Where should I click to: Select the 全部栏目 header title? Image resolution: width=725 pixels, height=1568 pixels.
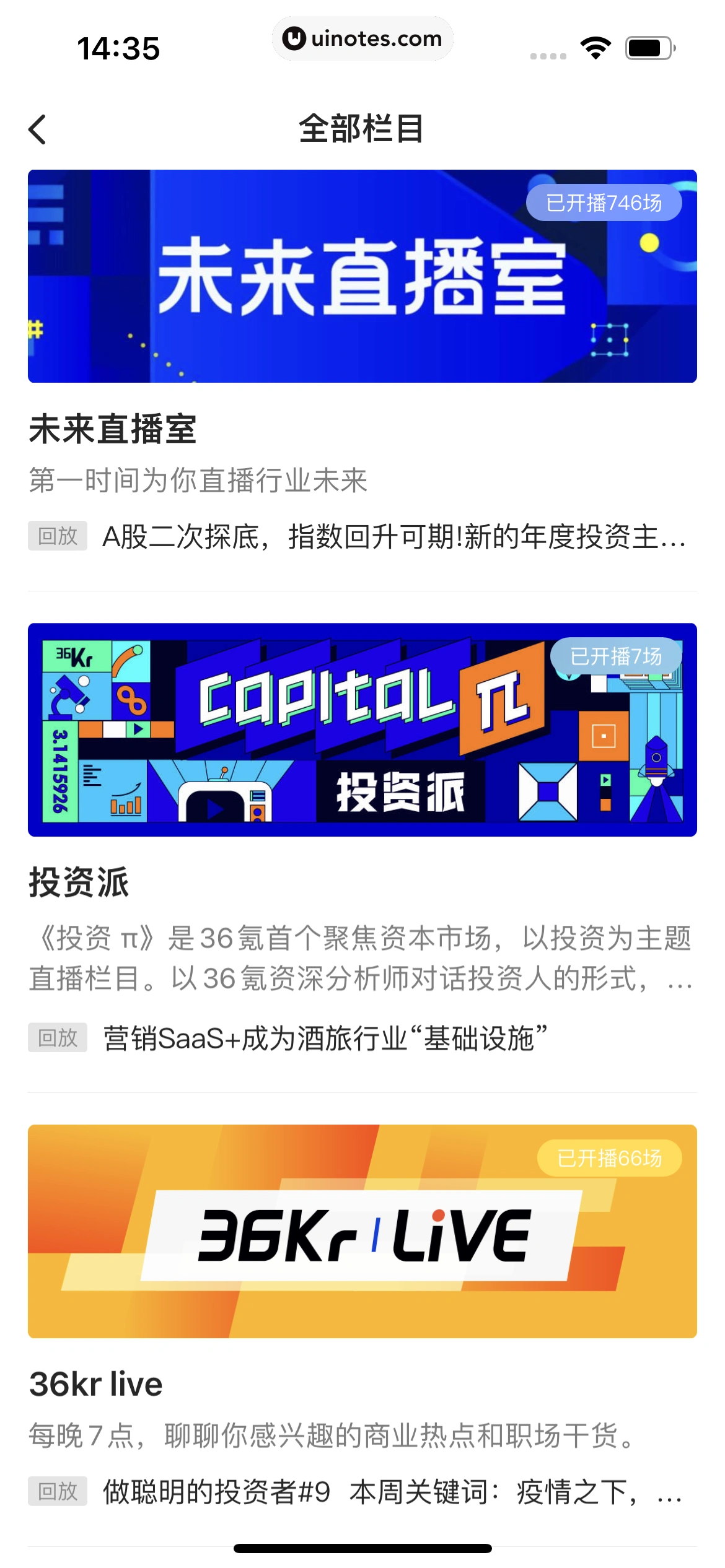362,129
